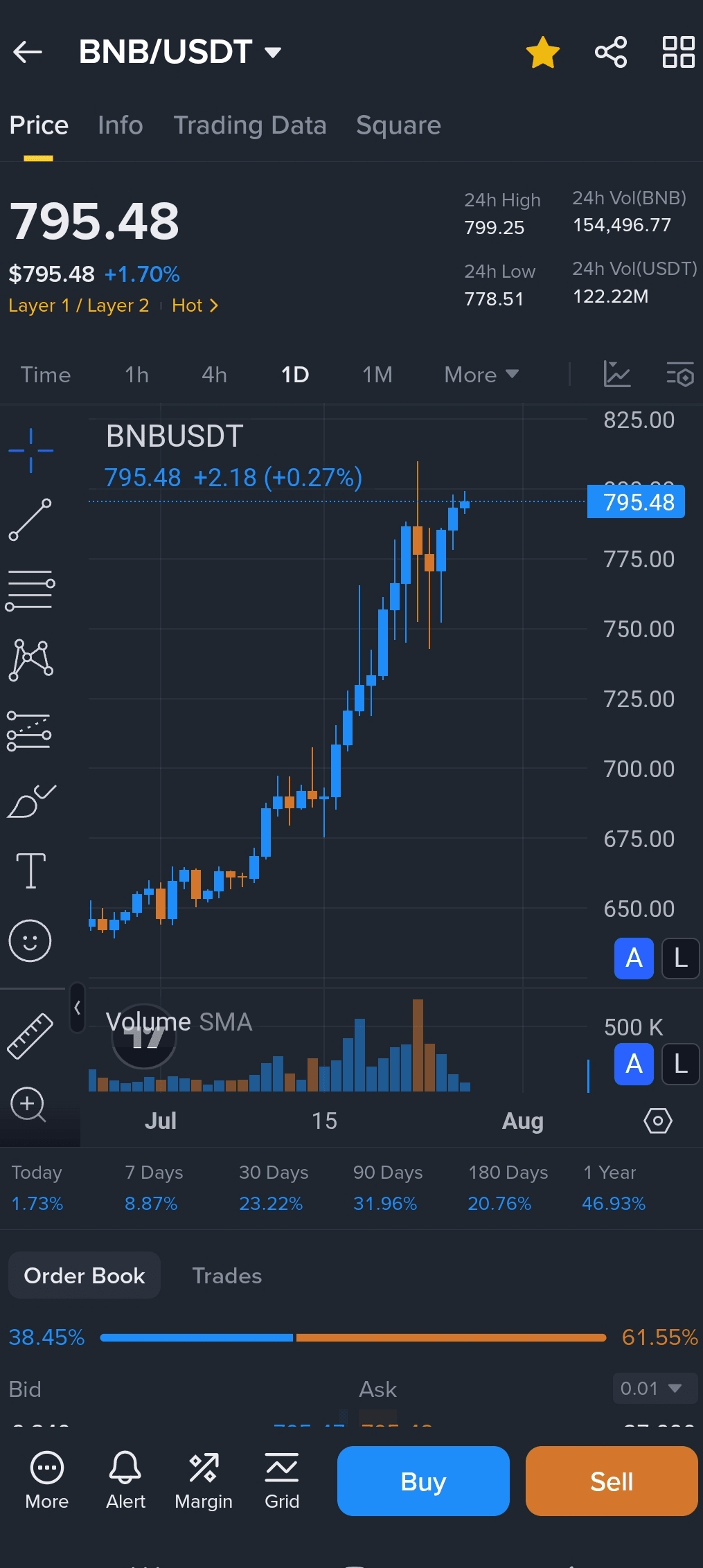Open chart settings hexagon icon
Screen dimensions: 703x1568
[x=658, y=1121]
